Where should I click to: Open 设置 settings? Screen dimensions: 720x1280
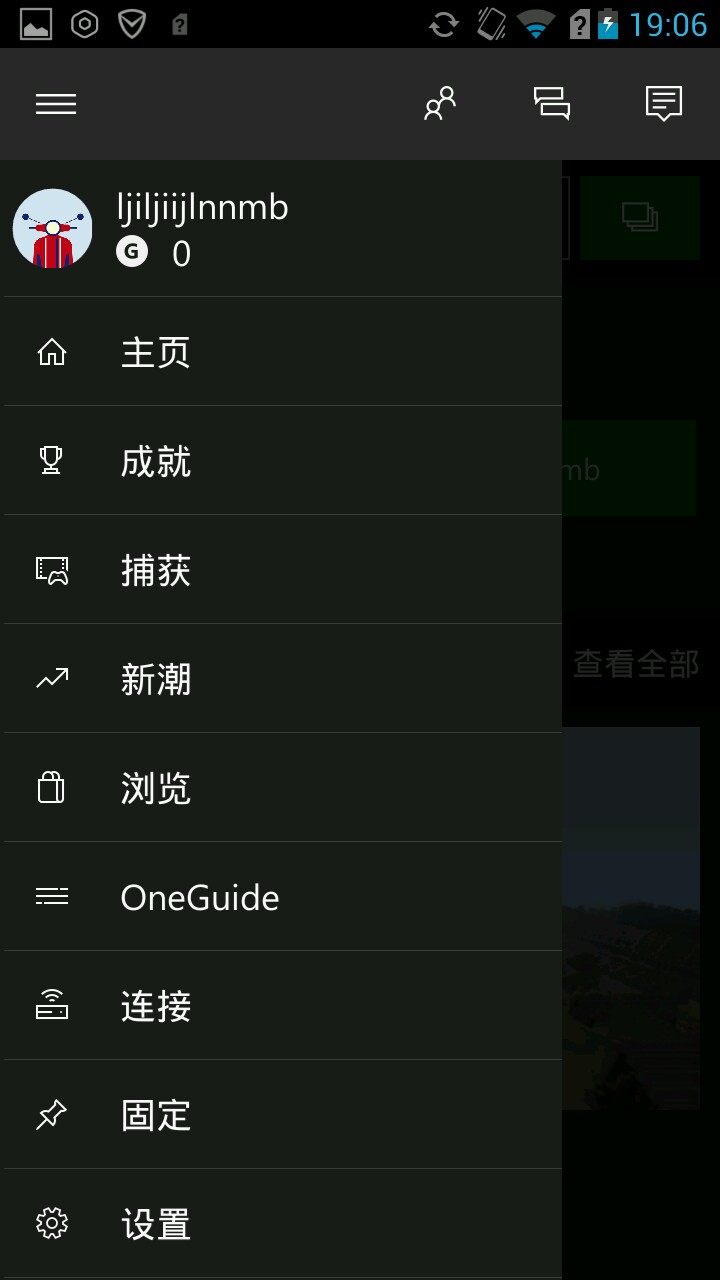[155, 1224]
